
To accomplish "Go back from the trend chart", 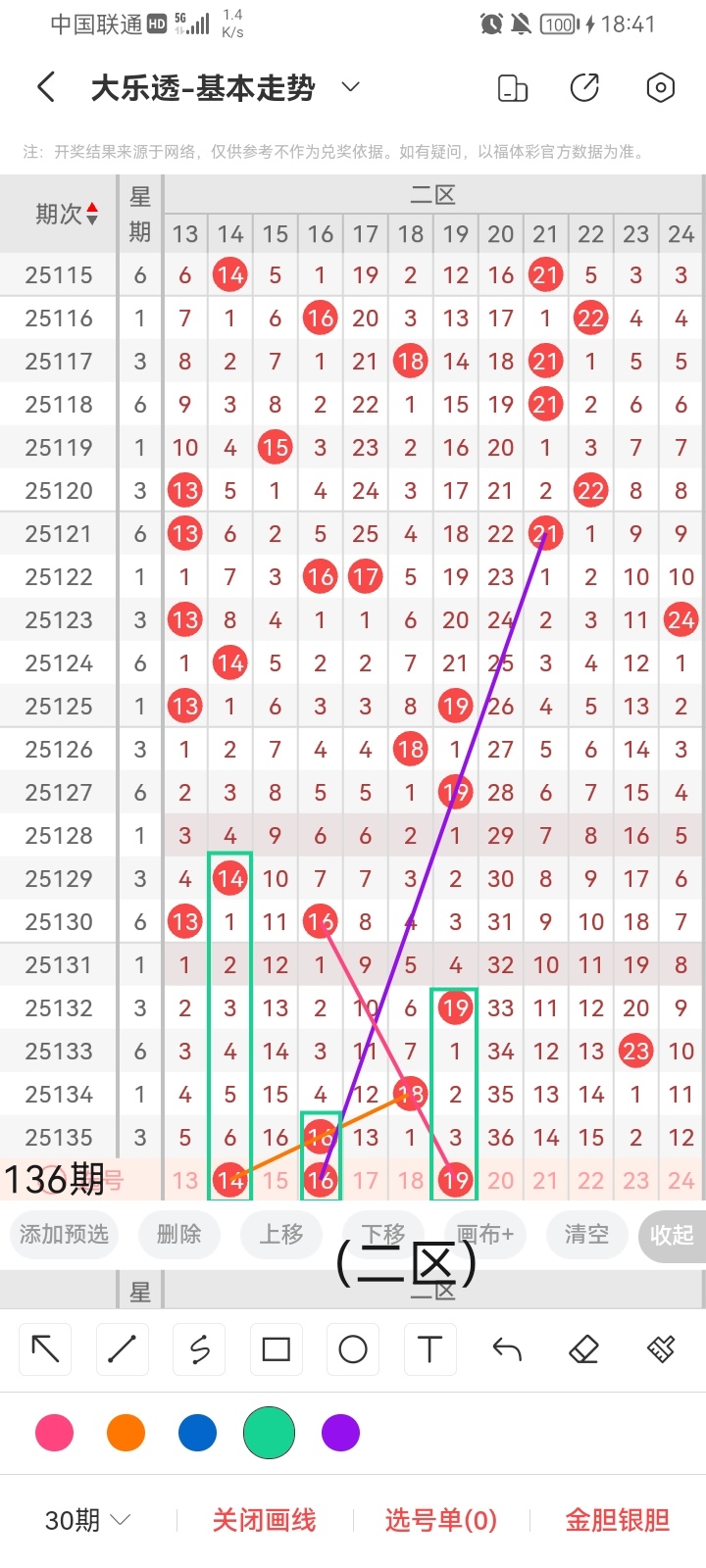I will (46, 88).
